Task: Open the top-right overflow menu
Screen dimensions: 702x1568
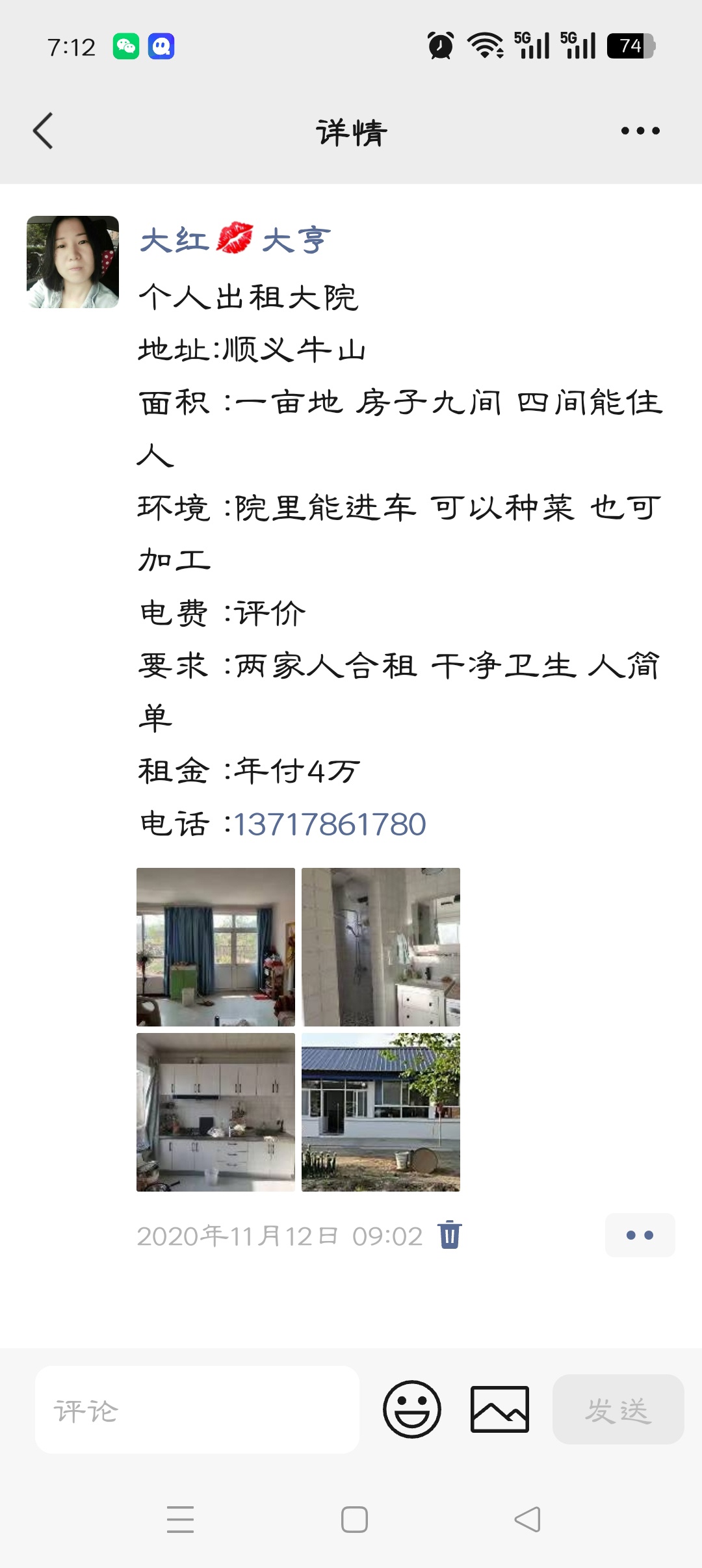Action: [640, 131]
